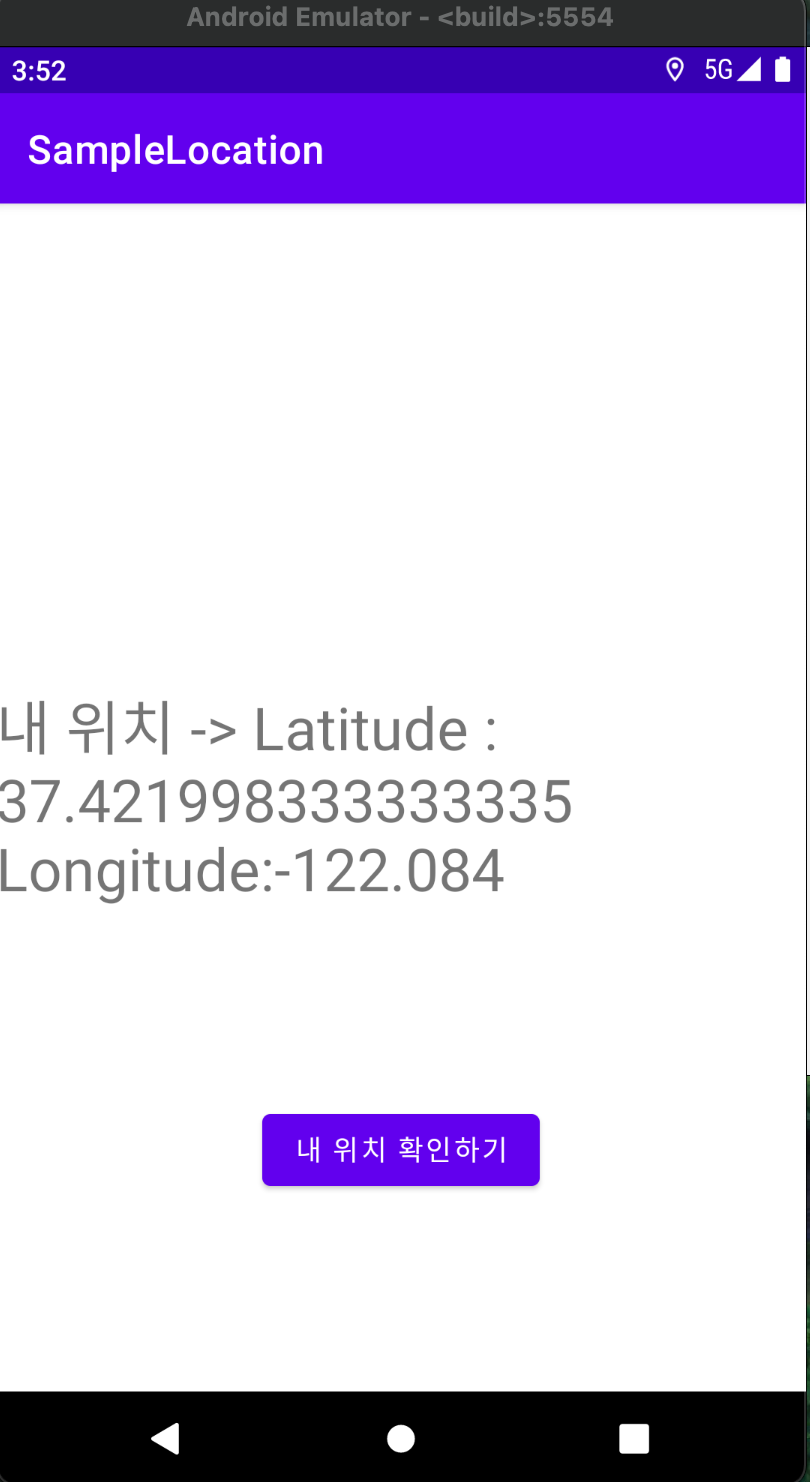The width and height of the screenshot is (810, 1482).
Task: Tap the 5G network indicator
Action: point(716,70)
